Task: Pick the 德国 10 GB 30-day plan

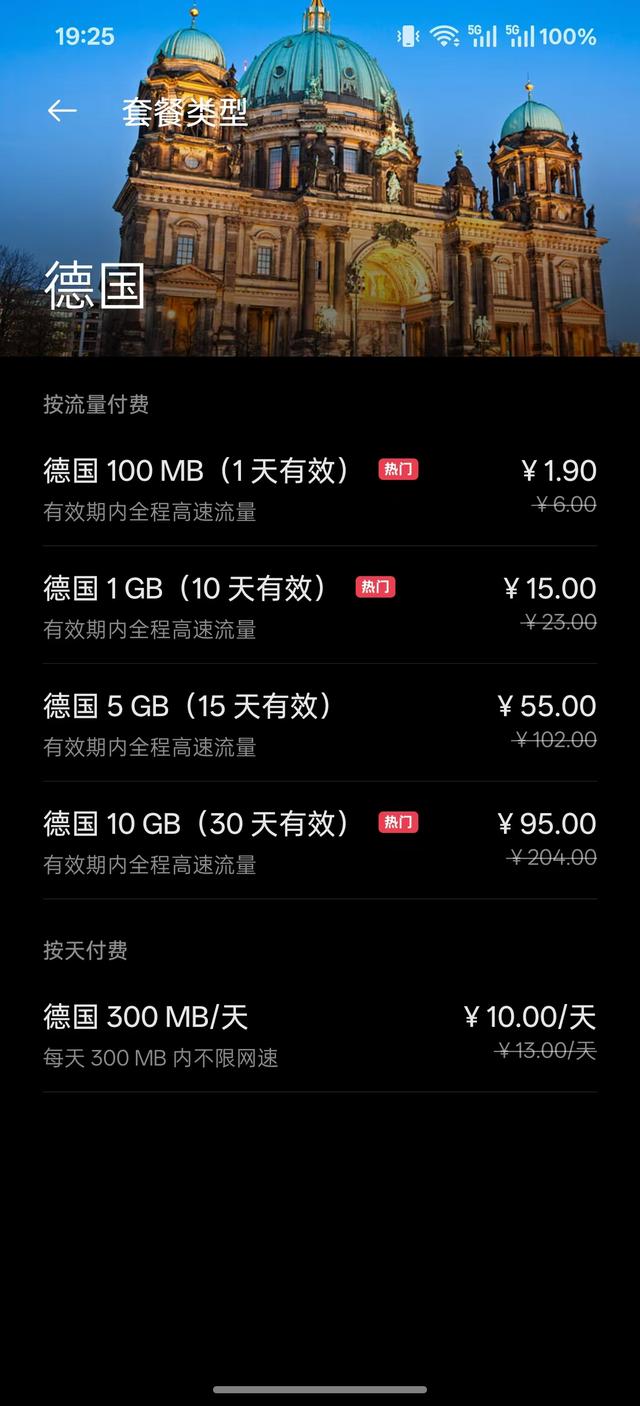Action: [x=319, y=840]
